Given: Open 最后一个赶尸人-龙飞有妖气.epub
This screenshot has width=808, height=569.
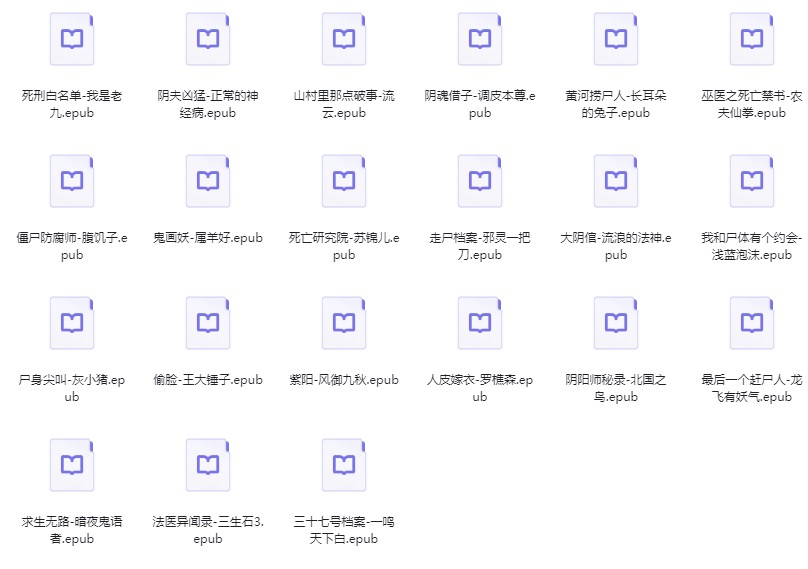Looking at the screenshot, I should click(752, 323).
